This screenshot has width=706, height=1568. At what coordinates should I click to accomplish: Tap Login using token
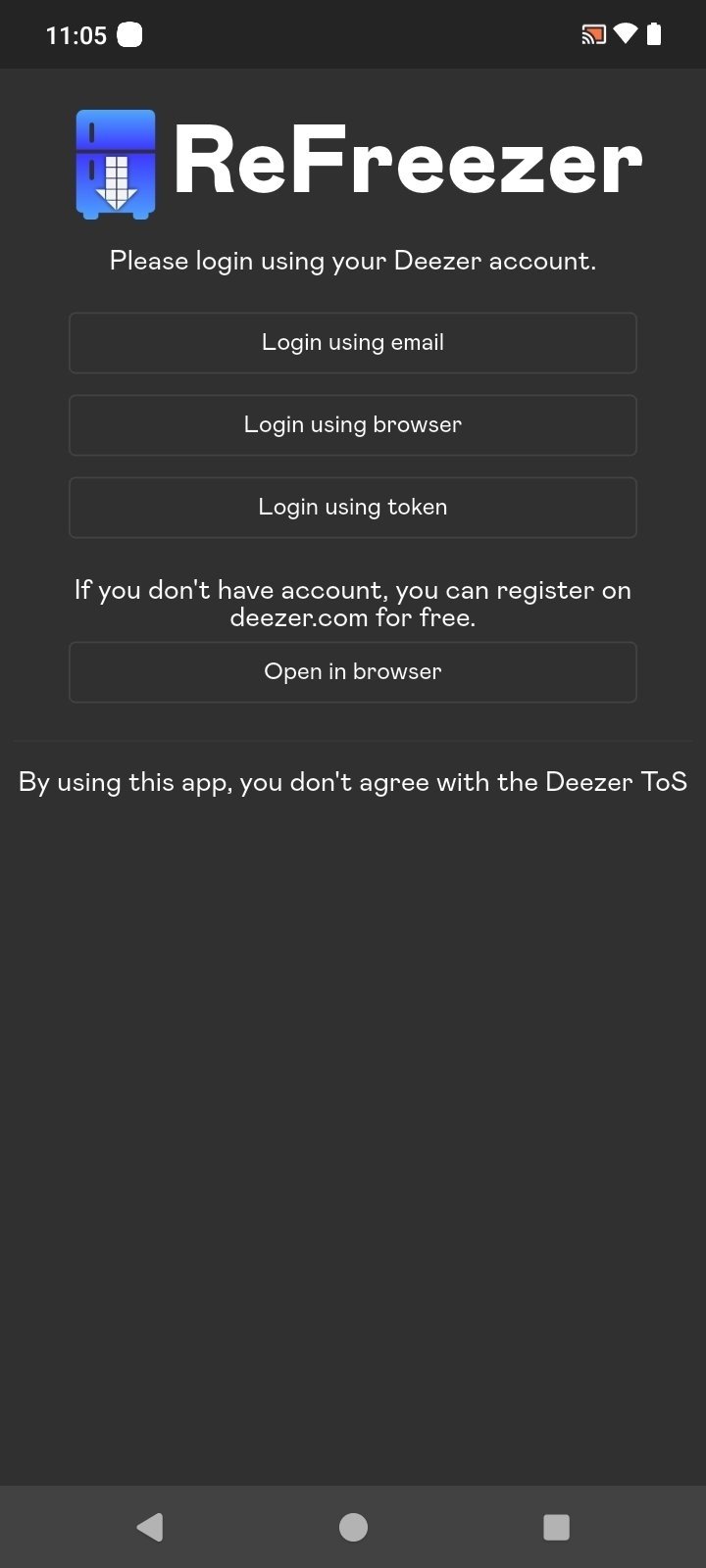coord(353,508)
